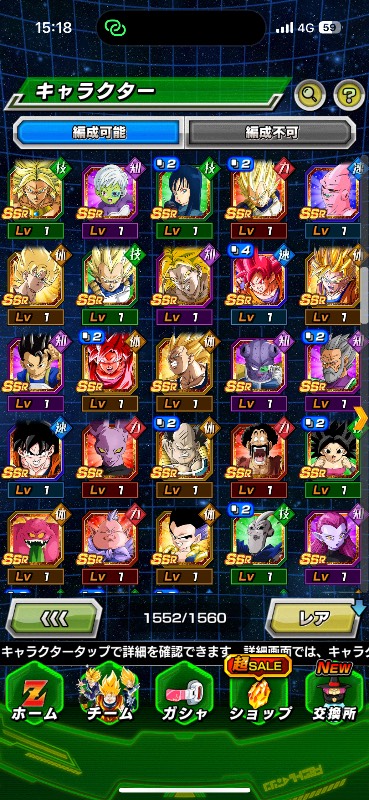The height and width of the screenshot is (800, 369).
Task: Open the question mark help button
Action: click(349, 94)
